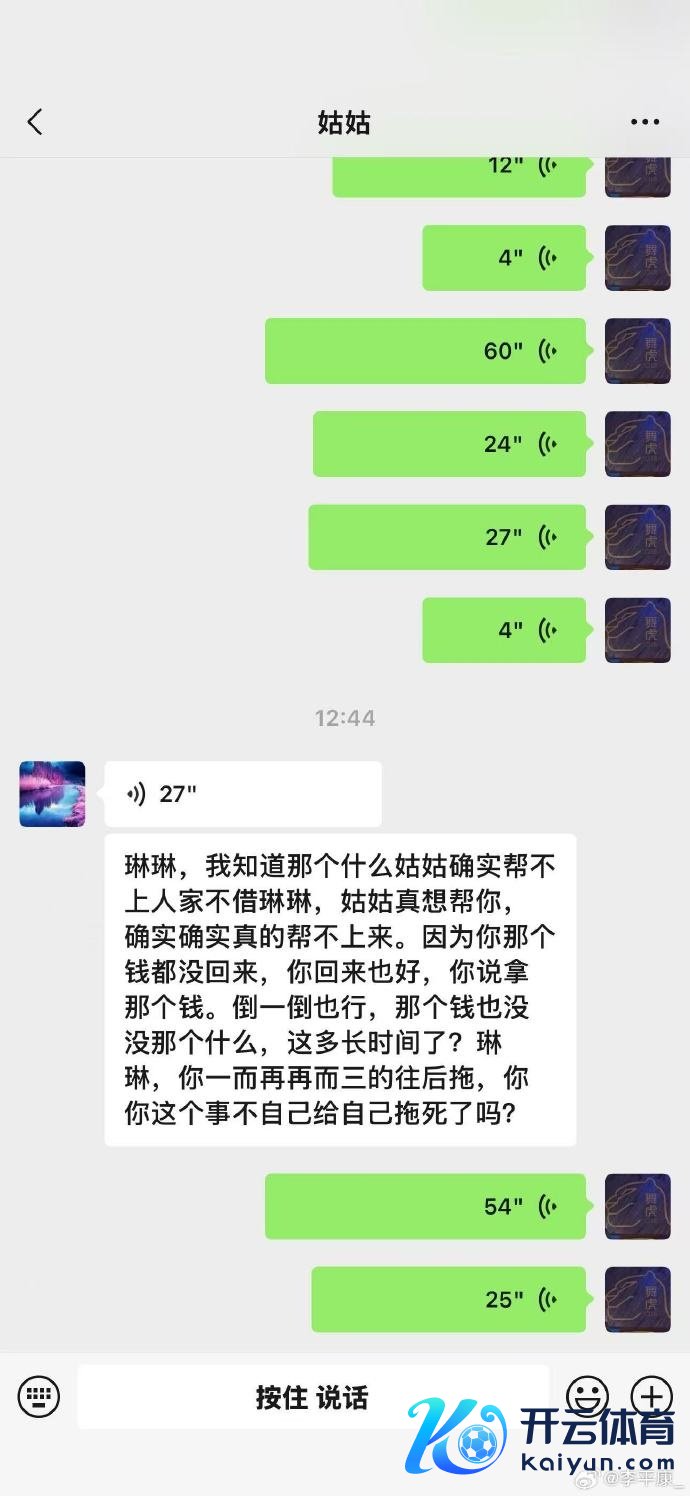This screenshot has height=1496, width=690.
Task: Open 姑姑's profile via her avatar
Action: [52, 794]
